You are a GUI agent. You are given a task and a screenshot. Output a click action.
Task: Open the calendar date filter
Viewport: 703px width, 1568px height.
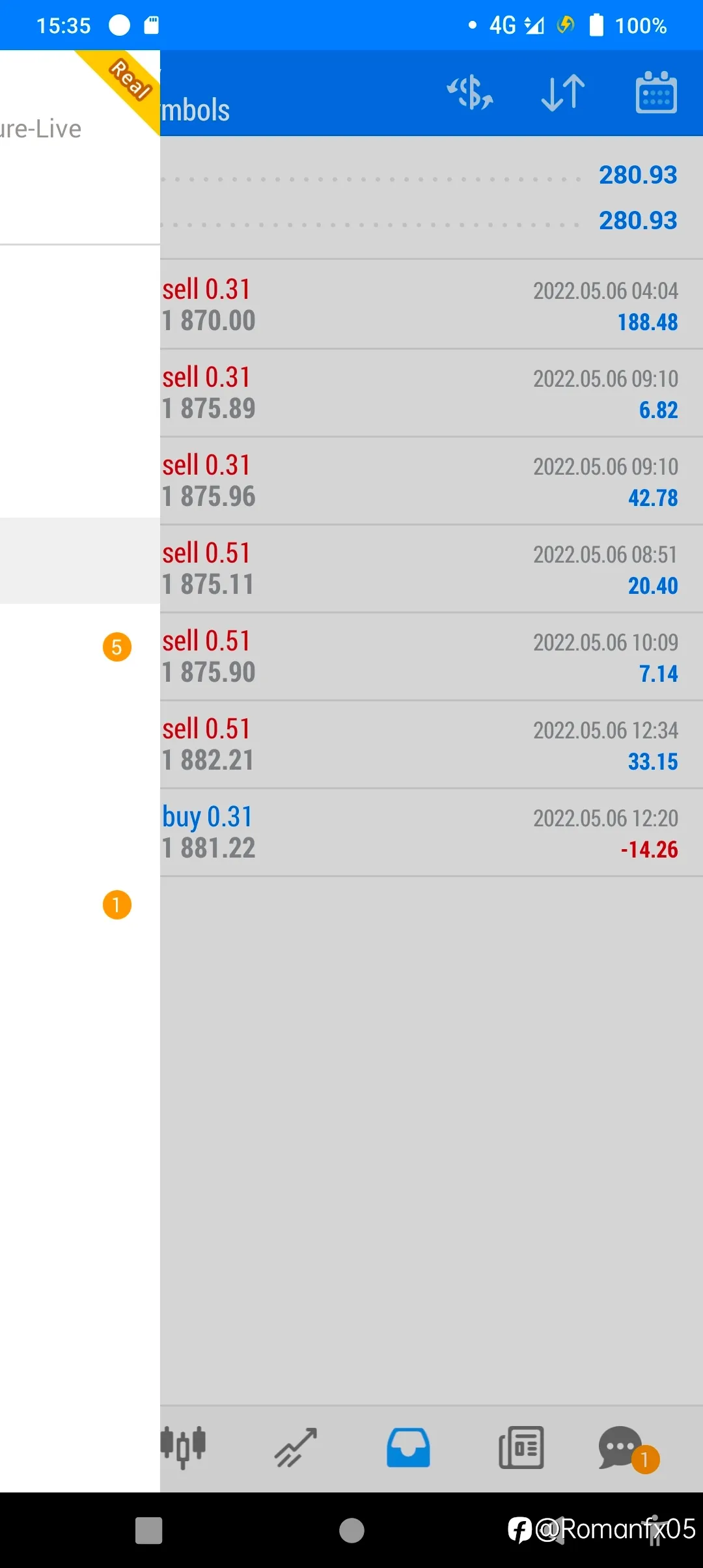pyautogui.click(x=656, y=92)
